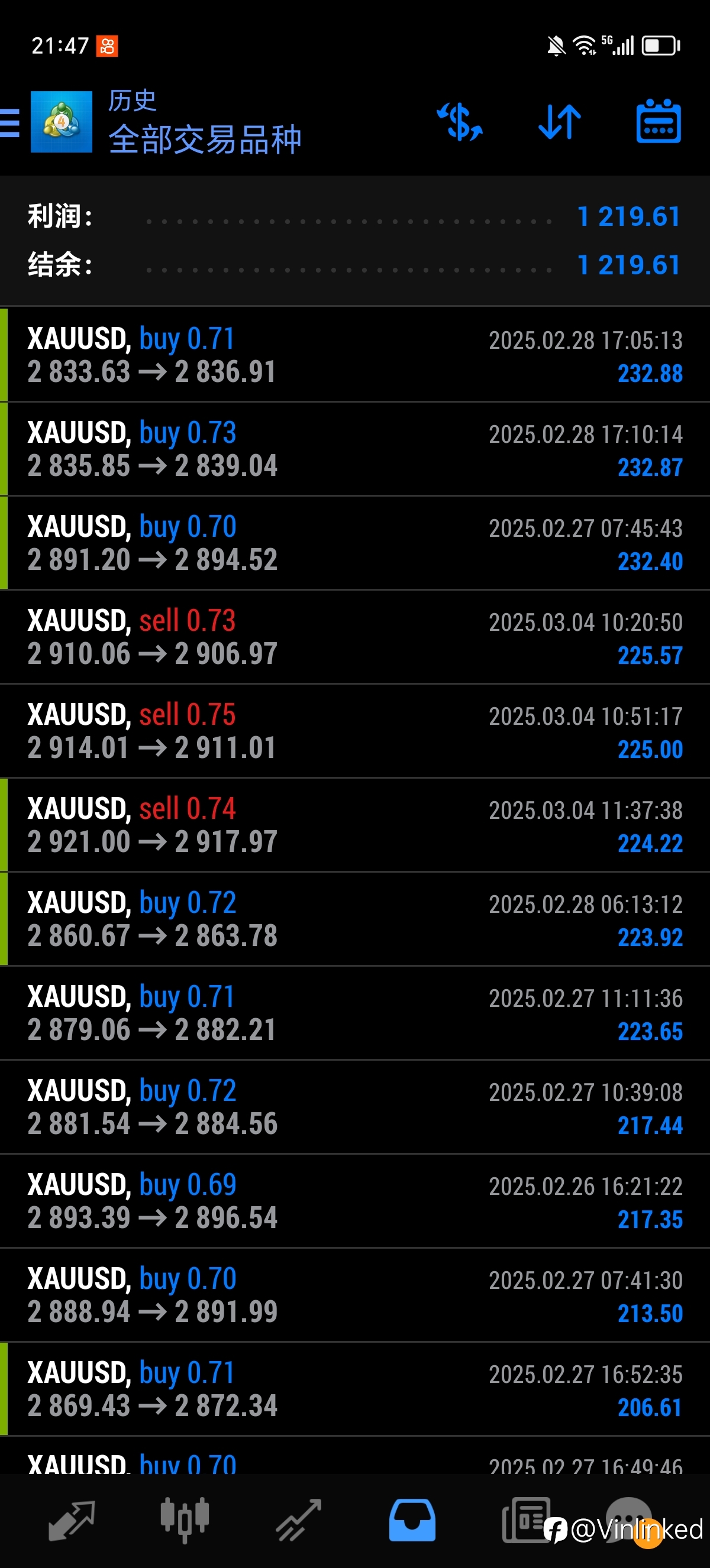Open the XAUUSD buy 0.72 trade with profit 223.92
Viewport: 710px width, 1568px height.
(x=355, y=919)
